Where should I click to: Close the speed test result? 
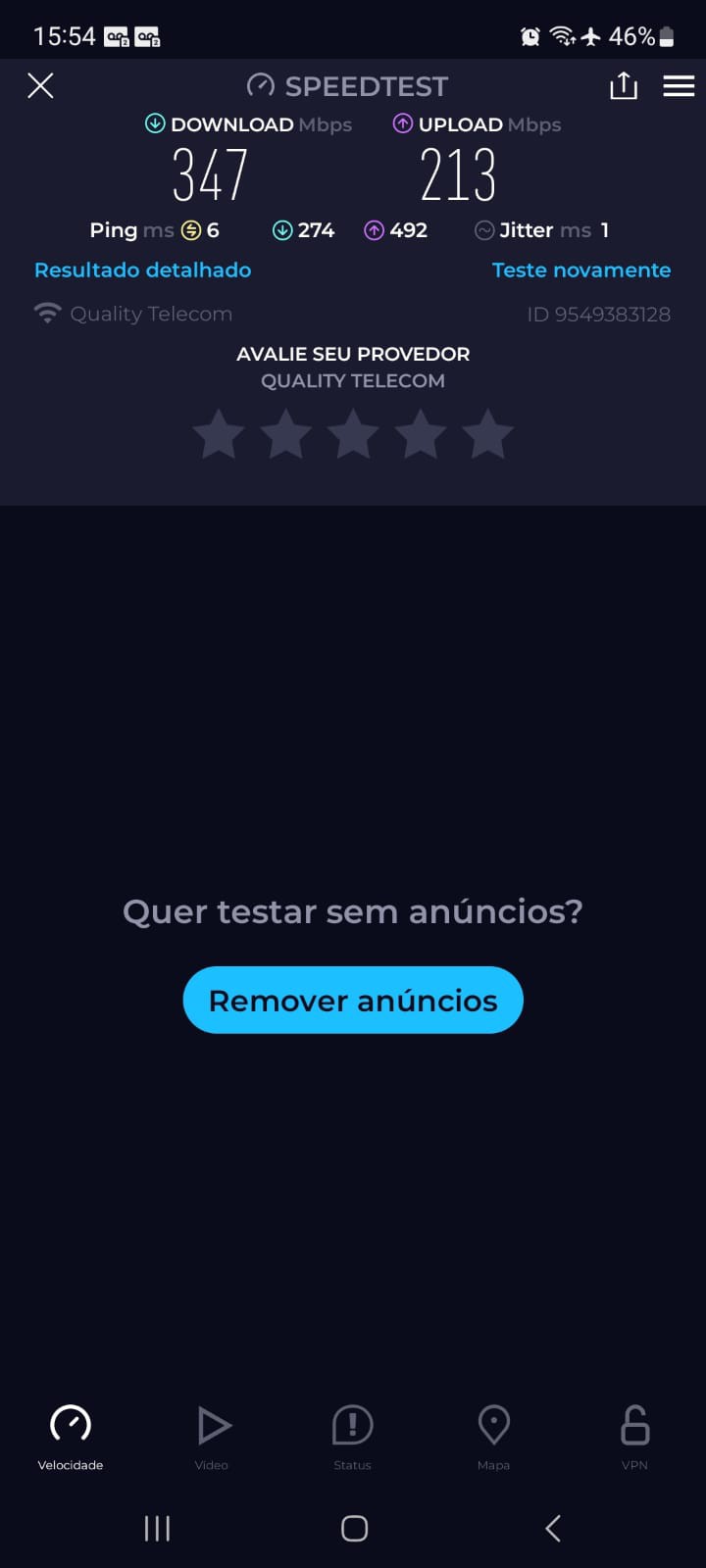(40, 86)
